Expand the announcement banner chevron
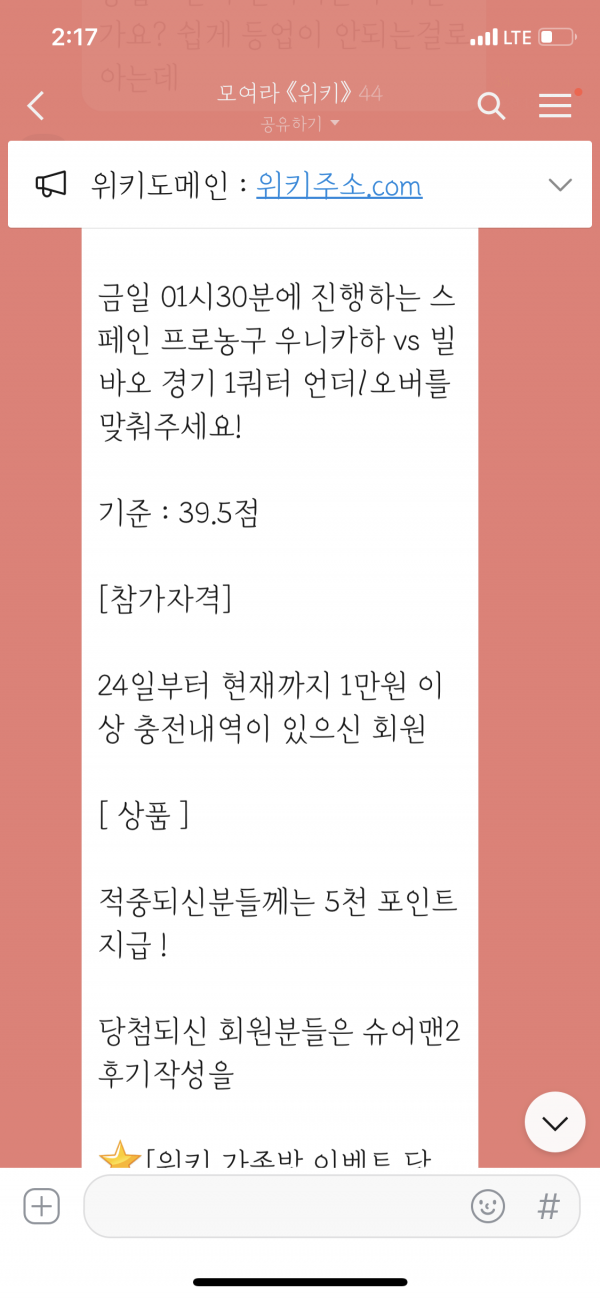 (560, 185)
